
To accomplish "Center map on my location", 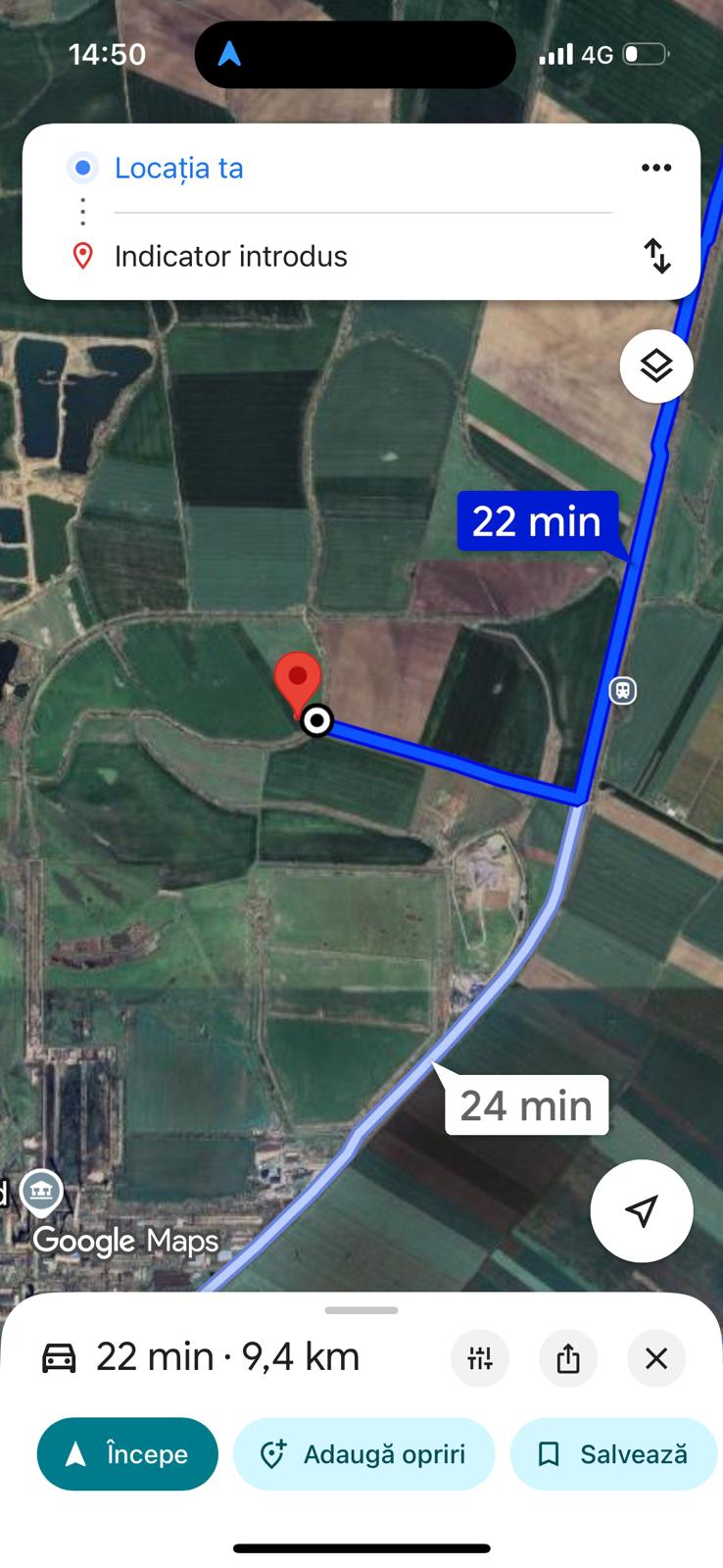I will (x=641, y=1211).
